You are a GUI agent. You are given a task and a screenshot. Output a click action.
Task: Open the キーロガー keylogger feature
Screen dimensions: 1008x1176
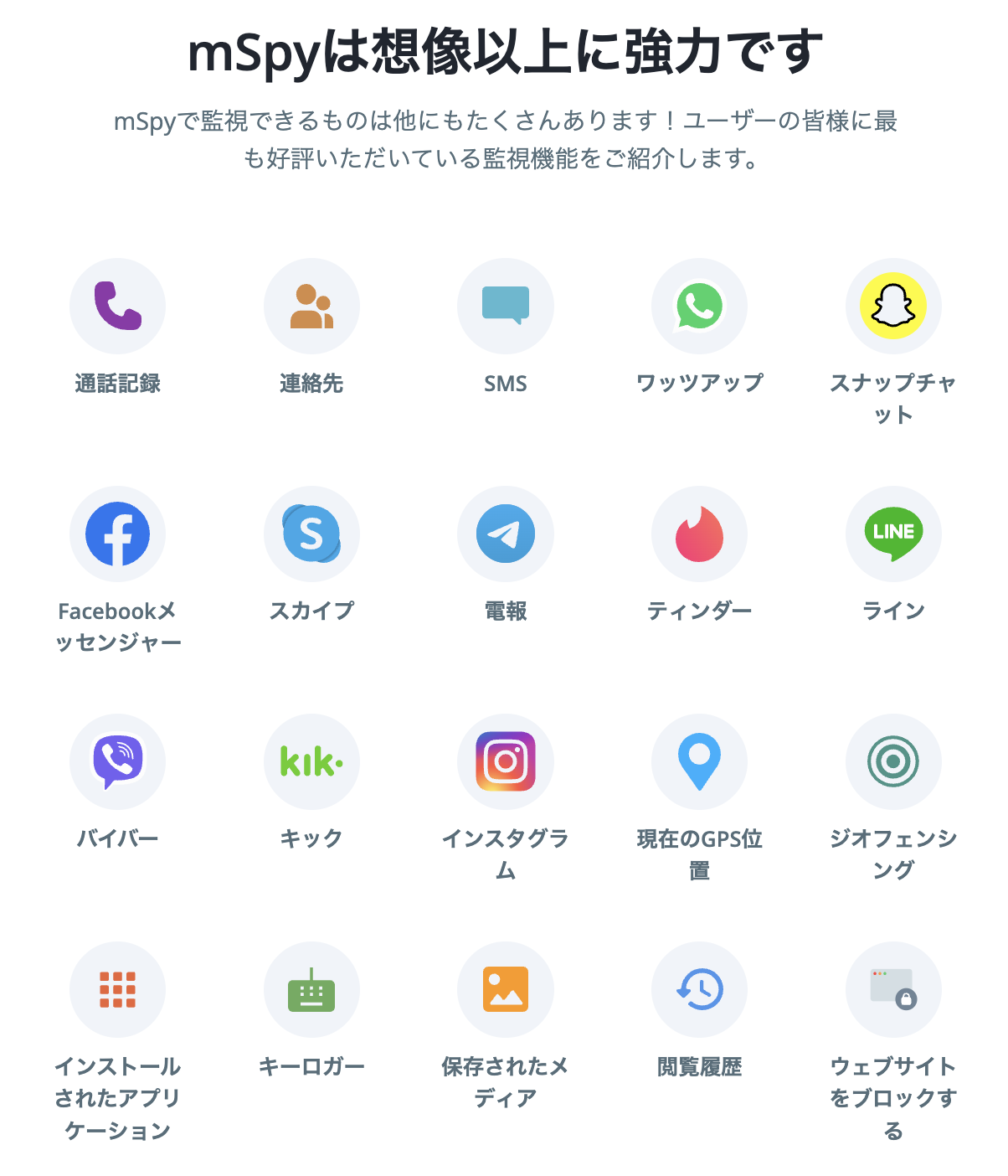(311, 990)
